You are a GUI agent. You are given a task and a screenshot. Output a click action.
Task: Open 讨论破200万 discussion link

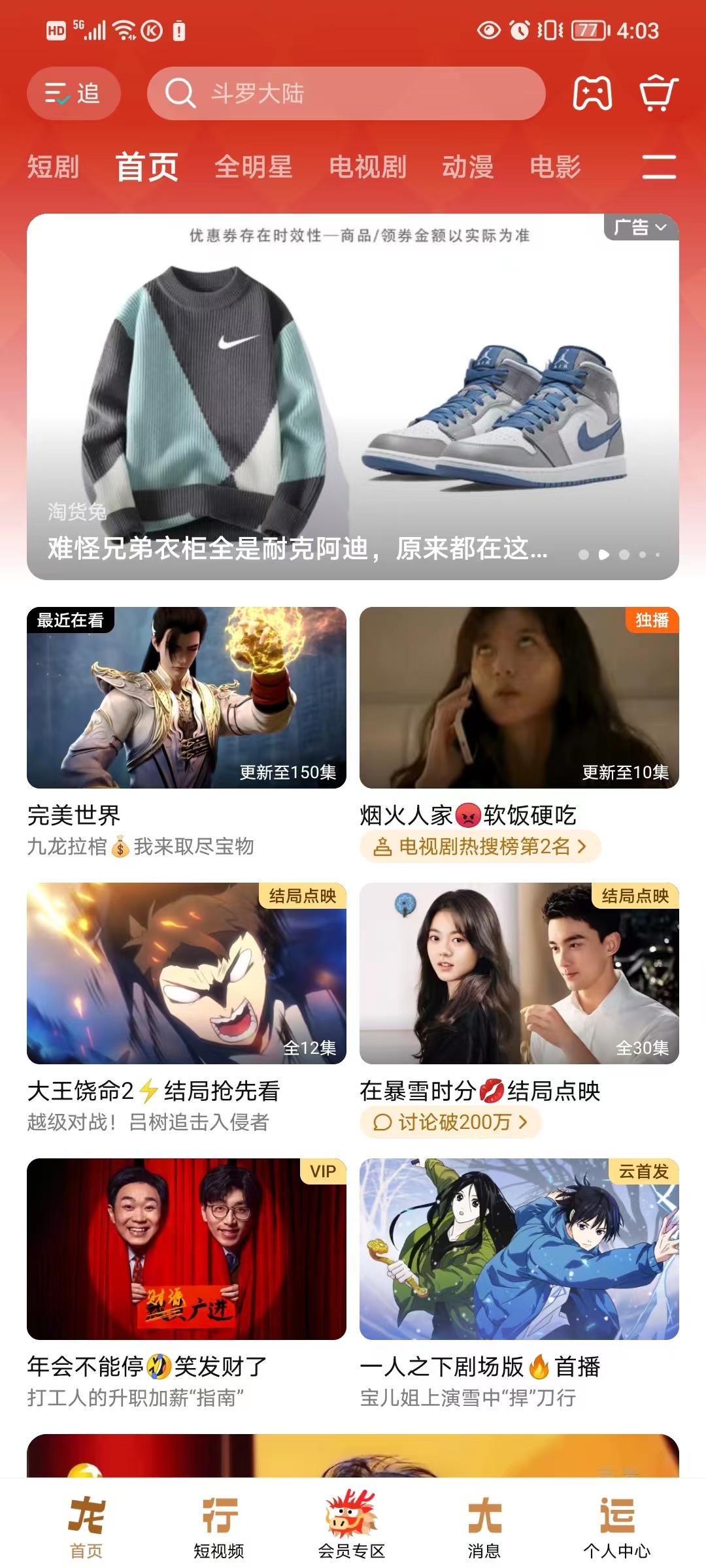click(450, 1122)
